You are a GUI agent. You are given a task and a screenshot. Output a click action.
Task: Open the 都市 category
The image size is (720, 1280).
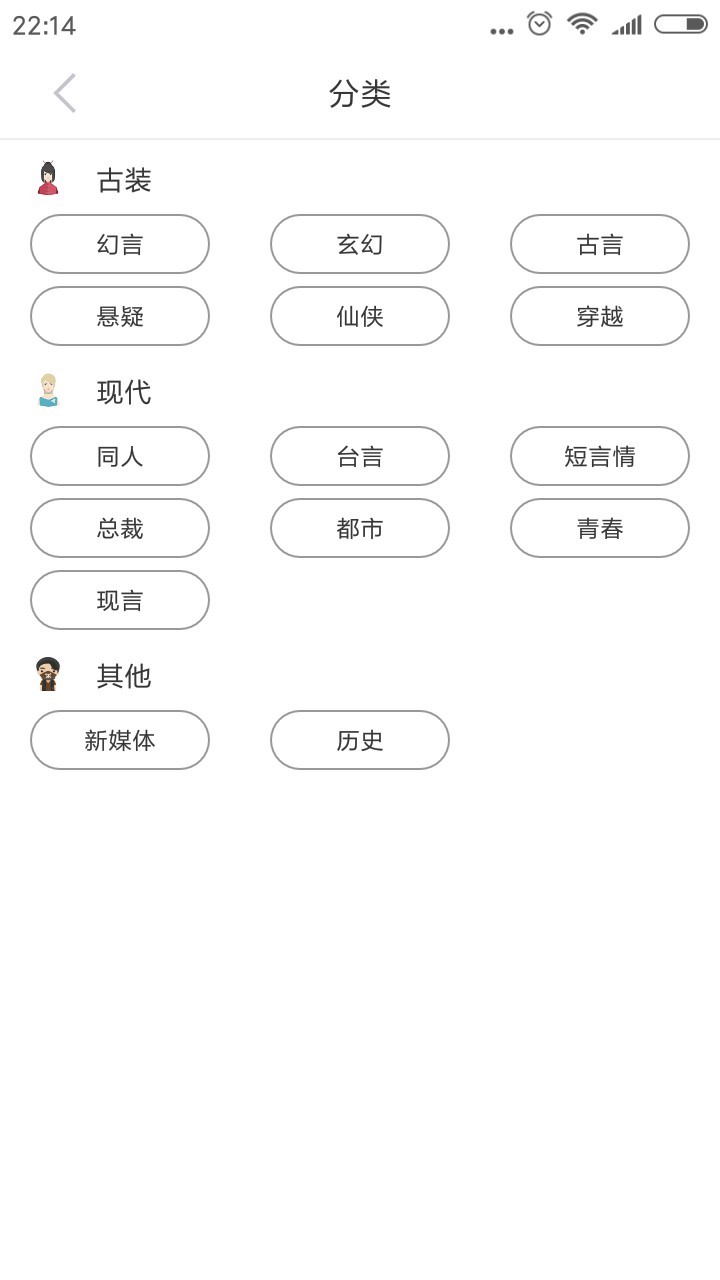point(360,528)
